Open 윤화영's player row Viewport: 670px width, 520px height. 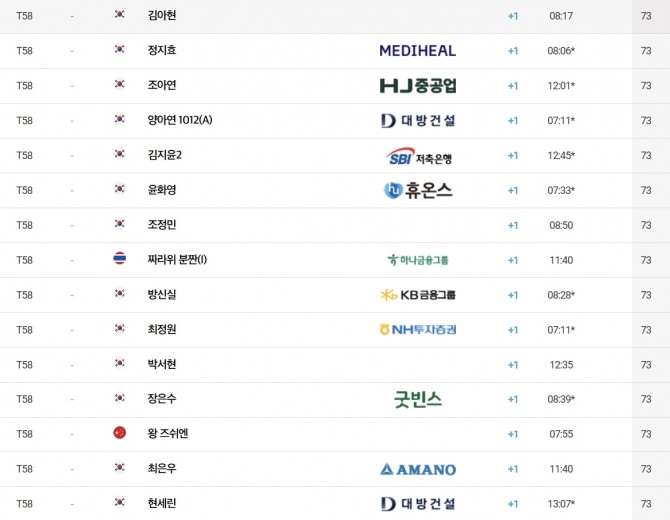[335, 191]
